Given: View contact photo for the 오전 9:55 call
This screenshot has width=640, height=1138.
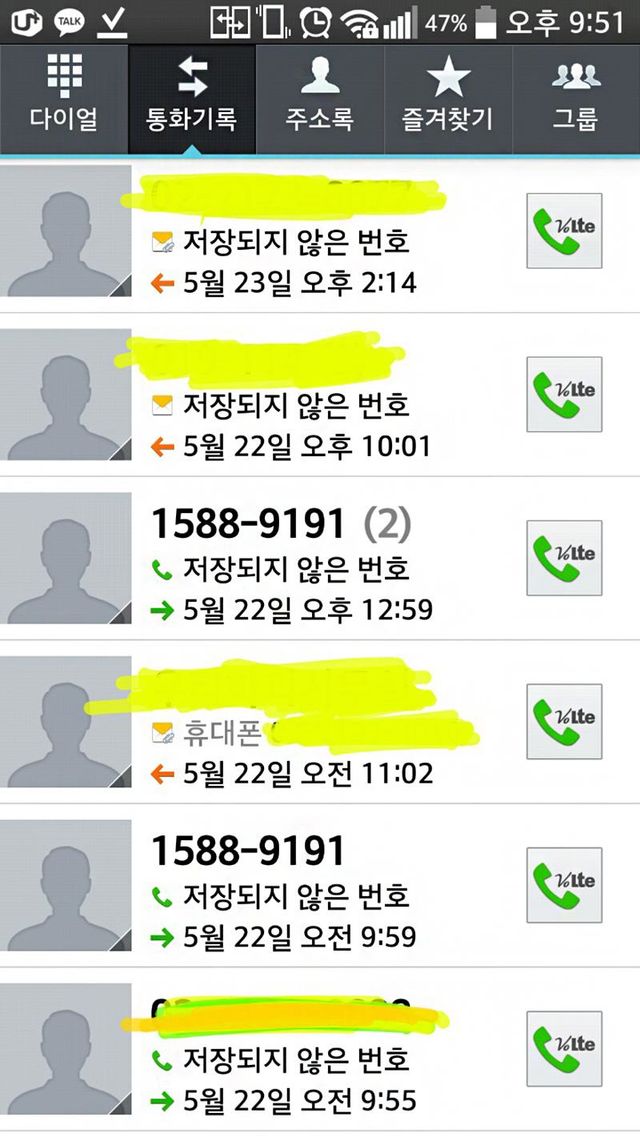Looking at the screenshot, I should point(66,1048).
